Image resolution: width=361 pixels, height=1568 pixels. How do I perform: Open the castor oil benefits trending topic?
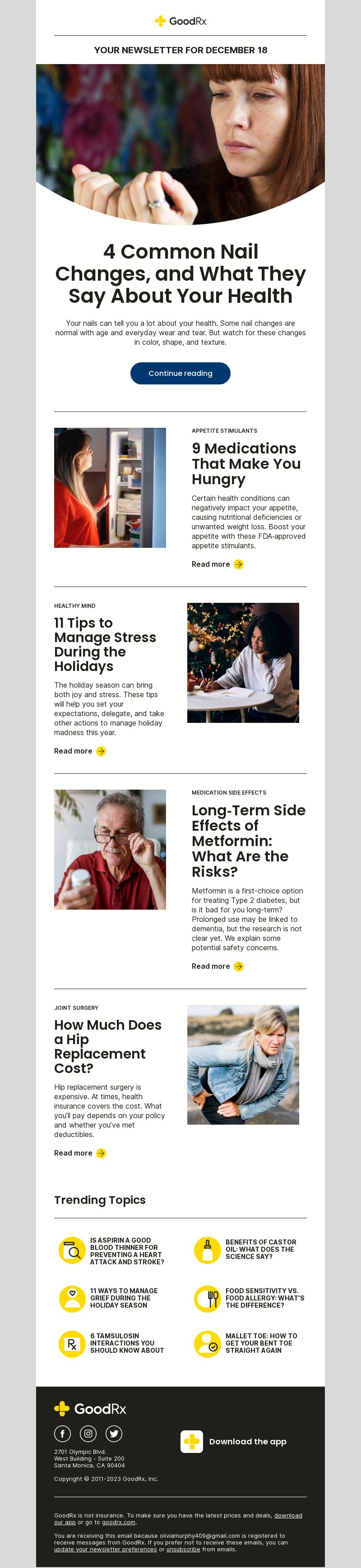(x=260, y=1249)
